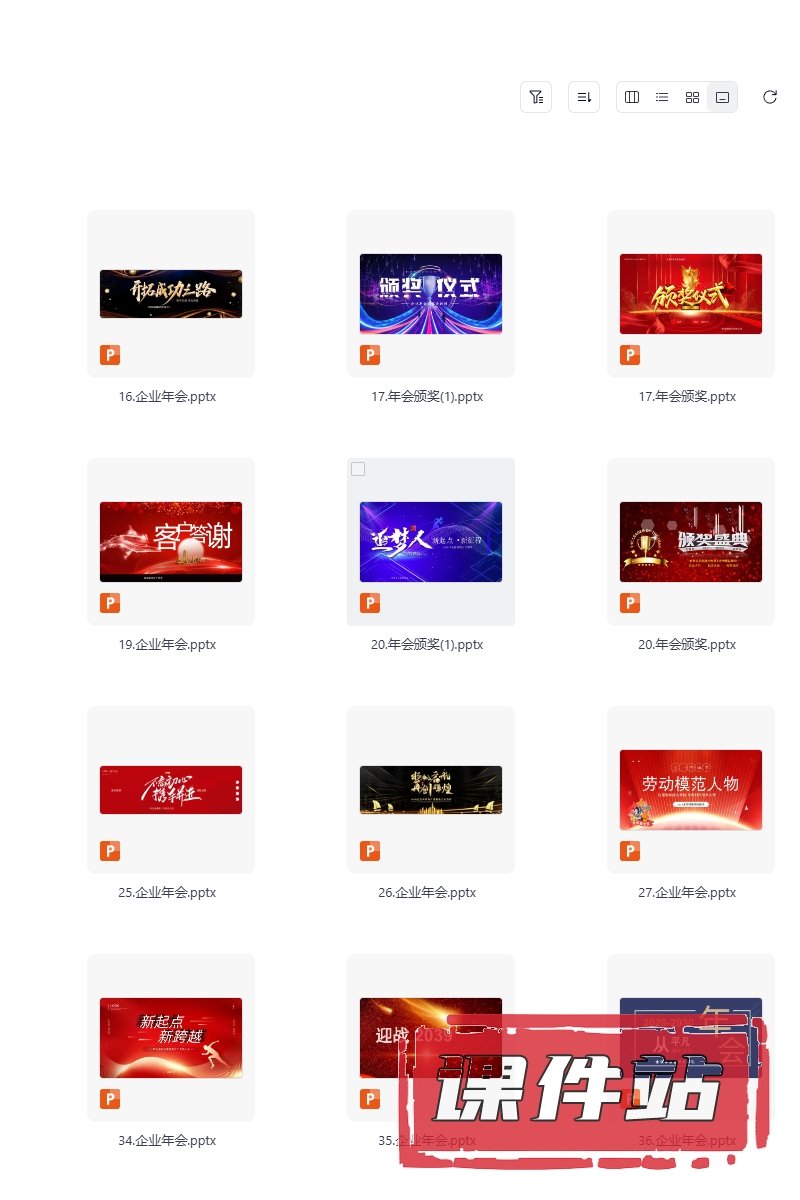800x1200 pixels.
Task: Open 27.企业年会.pptx file
Action: (691, 790)
